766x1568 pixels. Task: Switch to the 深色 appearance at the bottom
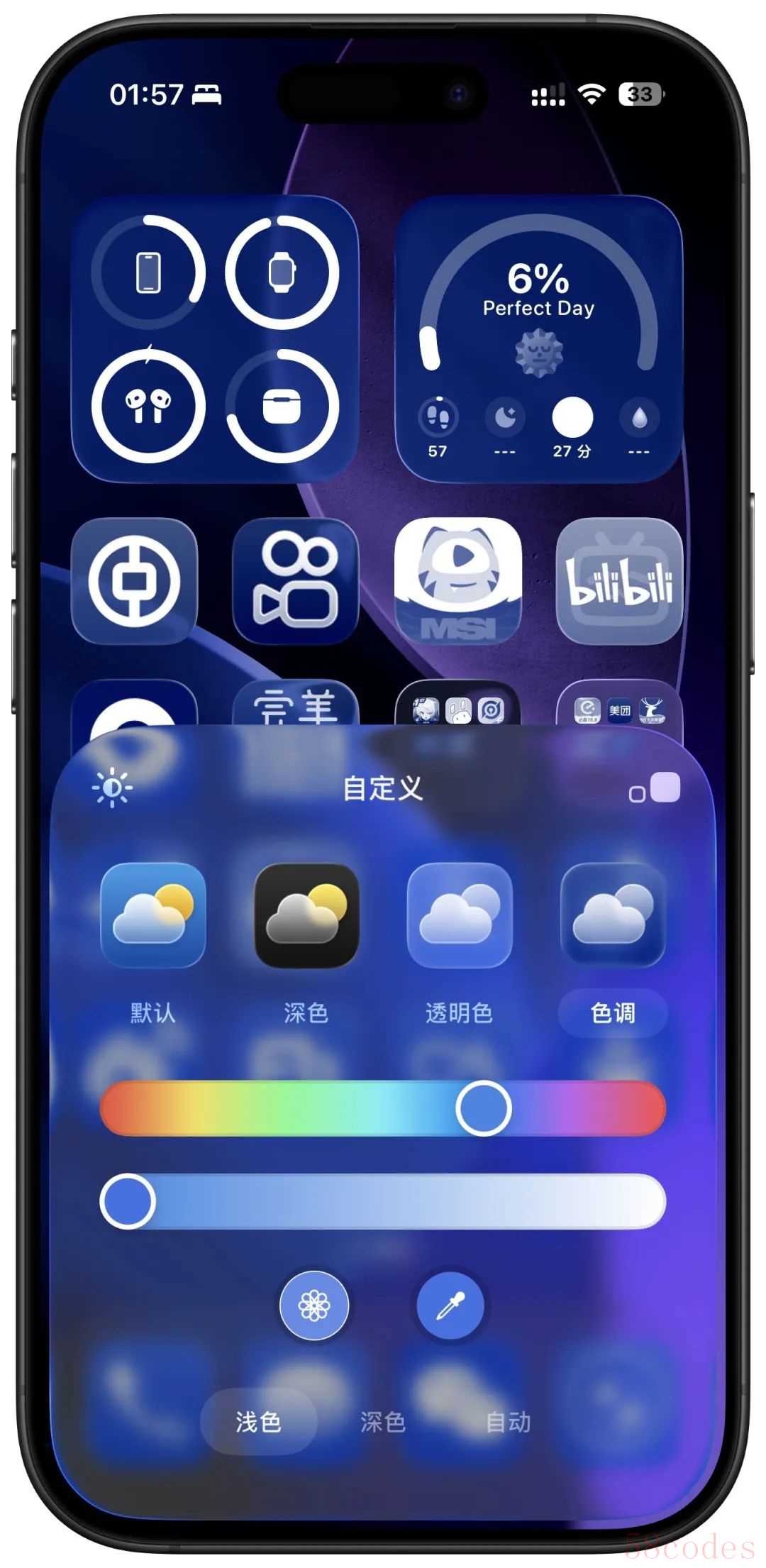pos(383,1422)
